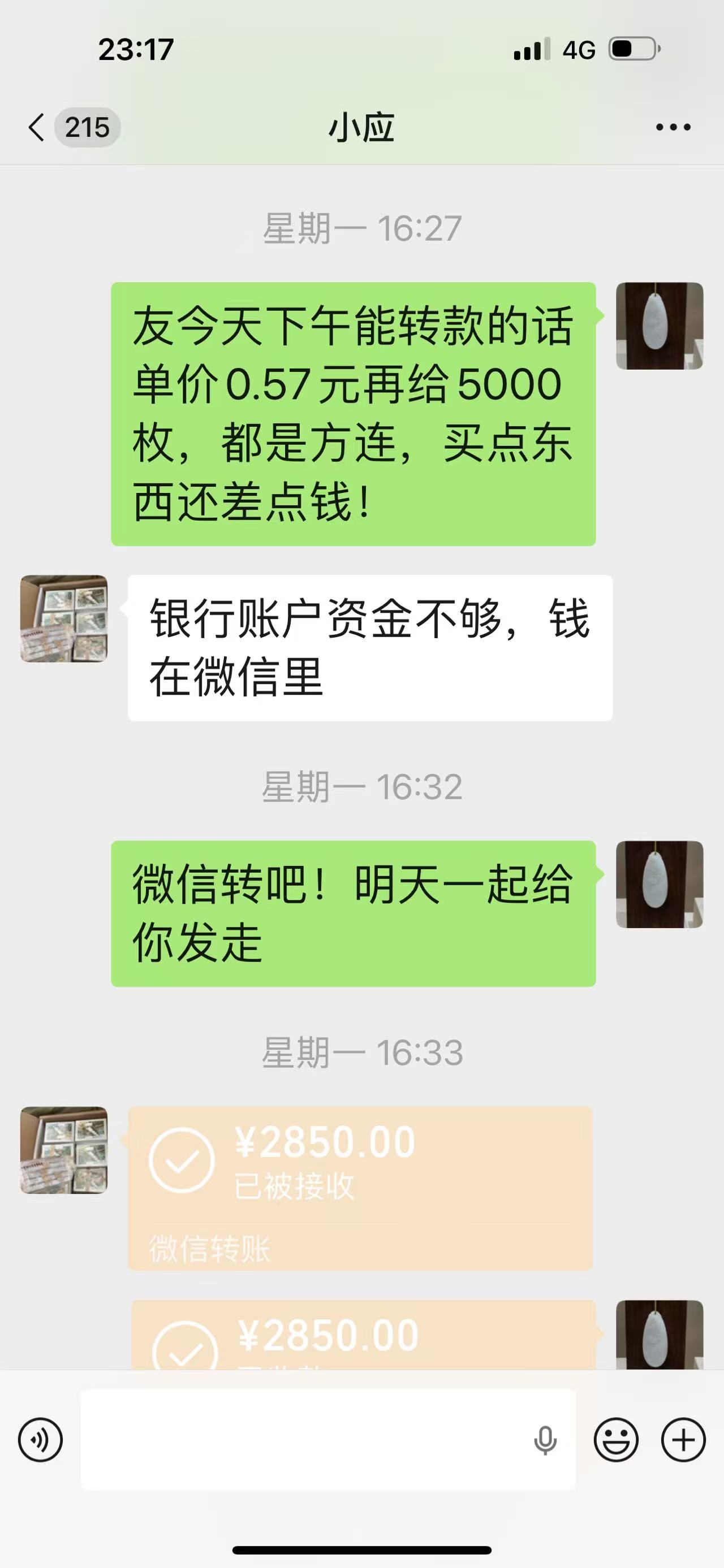Screen dimensions: 724x1568
Task: Go back to the chat list
Action: pos(38,127)
